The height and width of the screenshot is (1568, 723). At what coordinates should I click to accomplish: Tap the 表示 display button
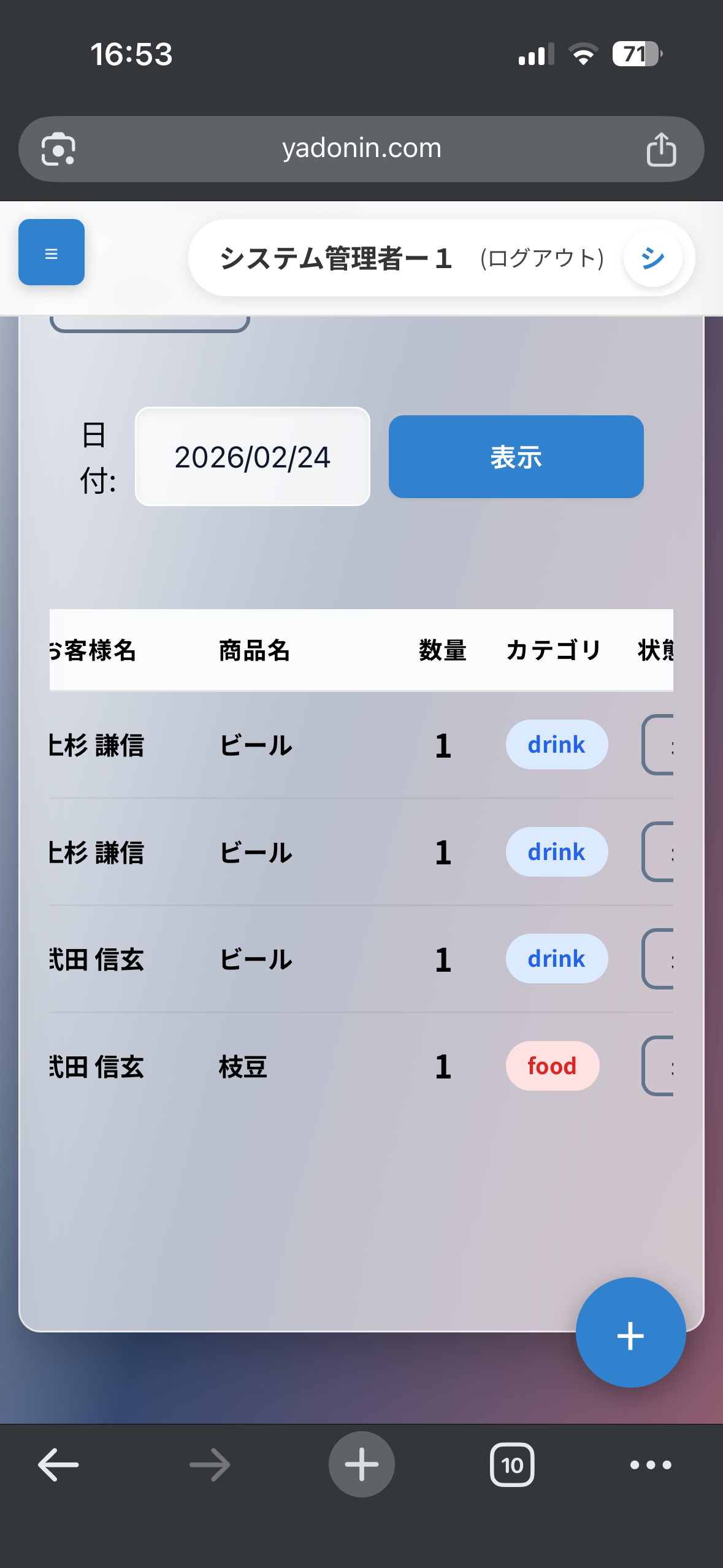(x=516, y=457)
